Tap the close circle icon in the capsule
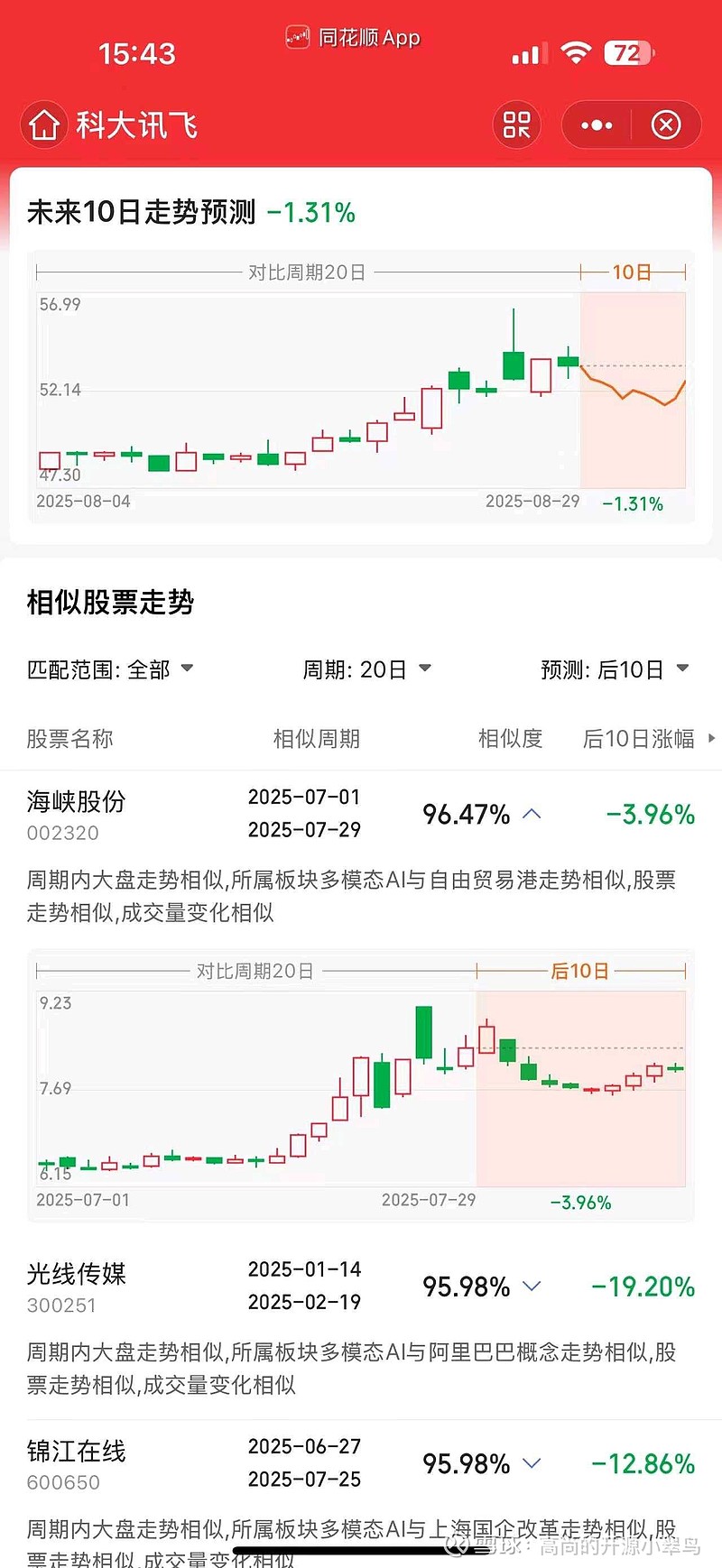The width and height of the screenshot is (722, 1568). (x=665, y=124)
